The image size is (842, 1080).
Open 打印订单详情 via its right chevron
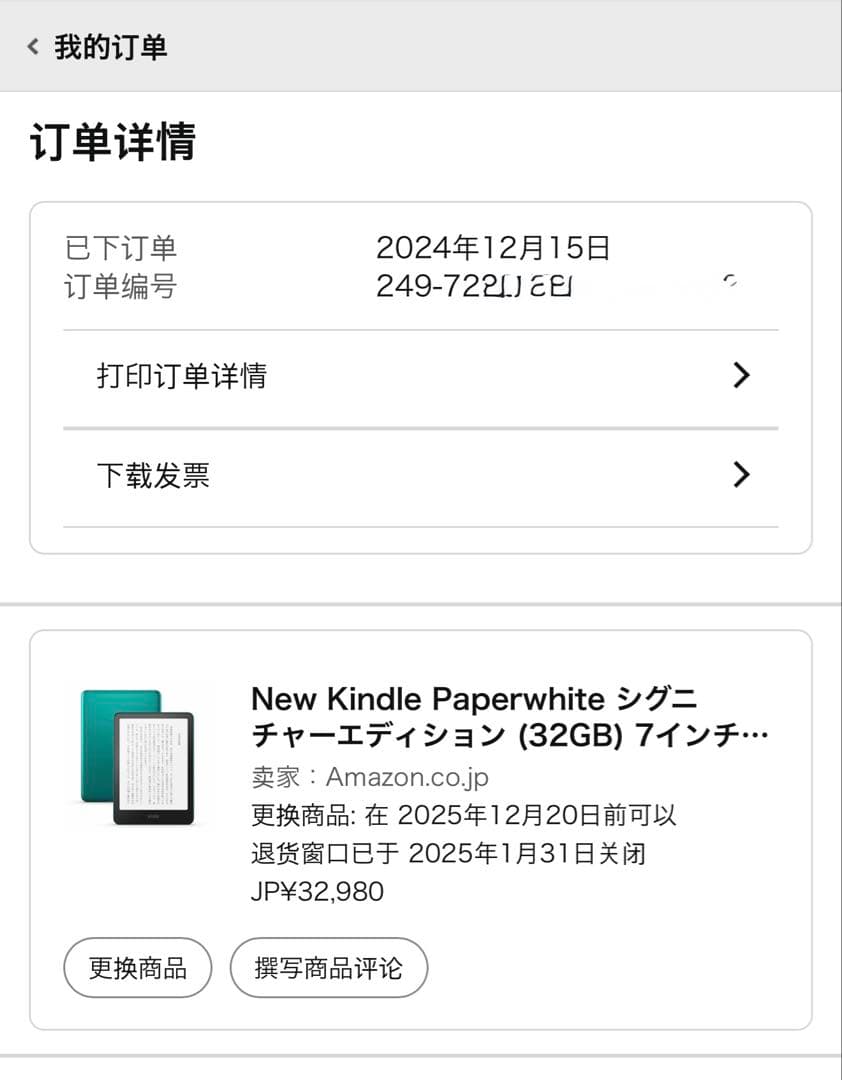[741, 375]
